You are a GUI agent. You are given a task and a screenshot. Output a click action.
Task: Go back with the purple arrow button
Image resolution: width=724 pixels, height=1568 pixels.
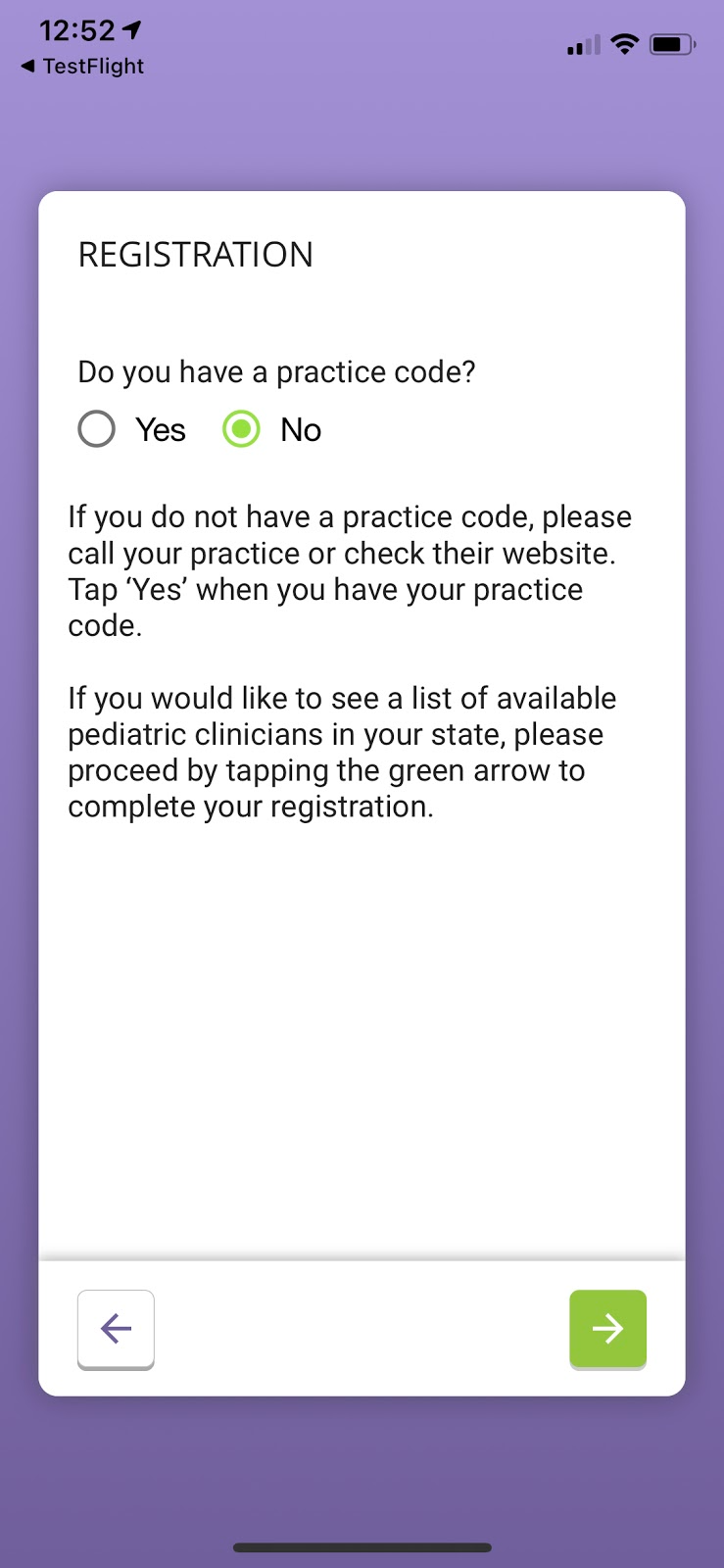coord(116,1329)
